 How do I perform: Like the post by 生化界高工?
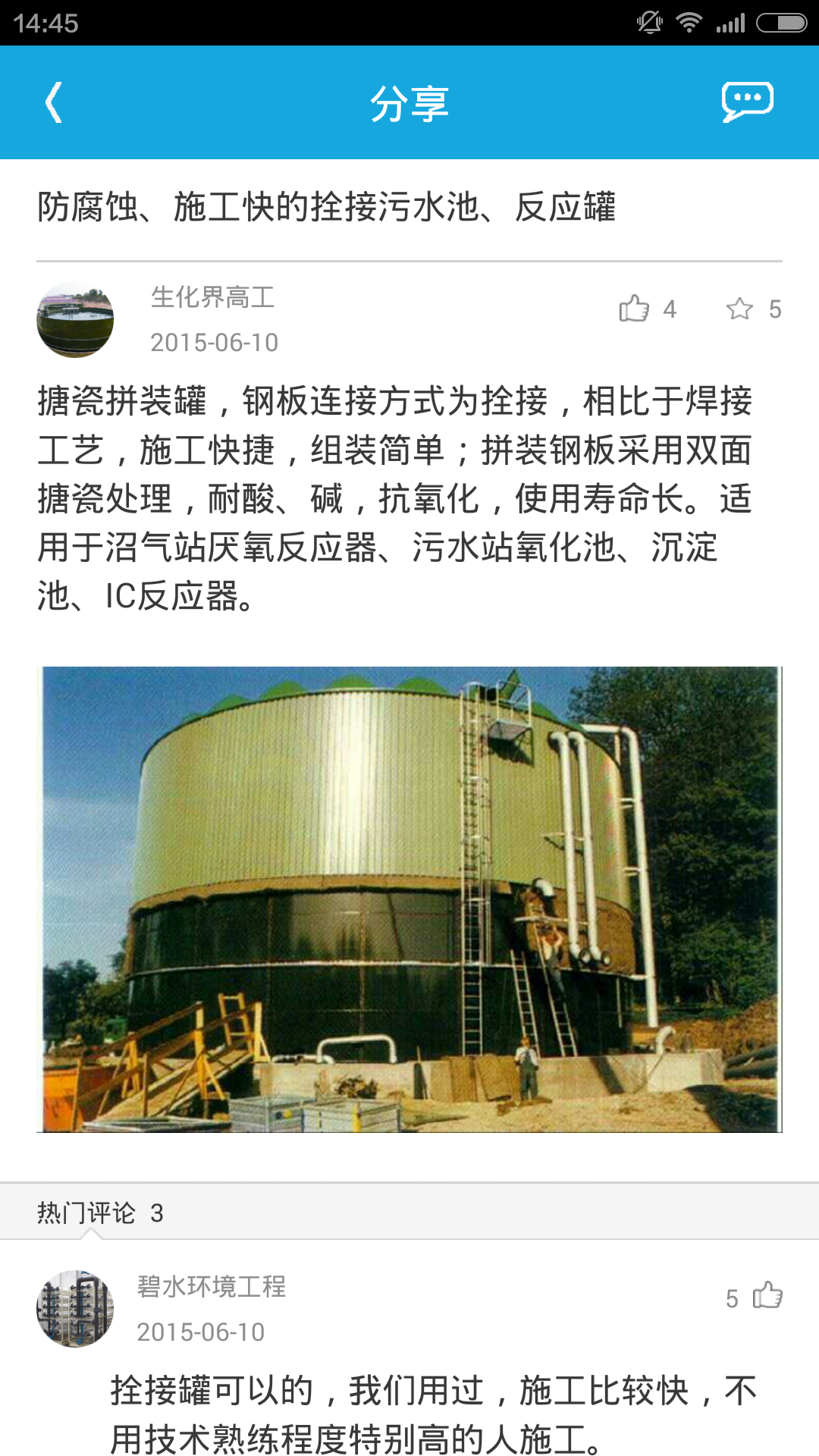point(634,309)
